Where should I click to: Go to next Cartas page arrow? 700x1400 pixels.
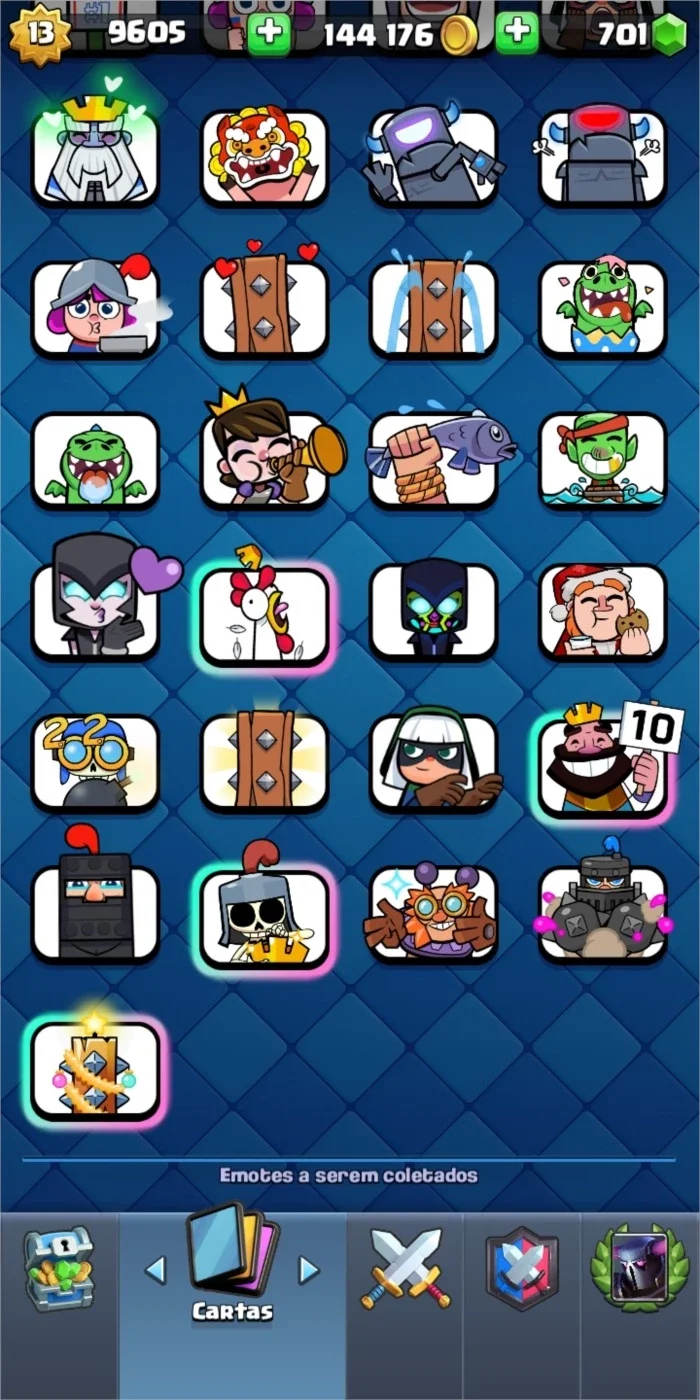tap(309, 1270)
